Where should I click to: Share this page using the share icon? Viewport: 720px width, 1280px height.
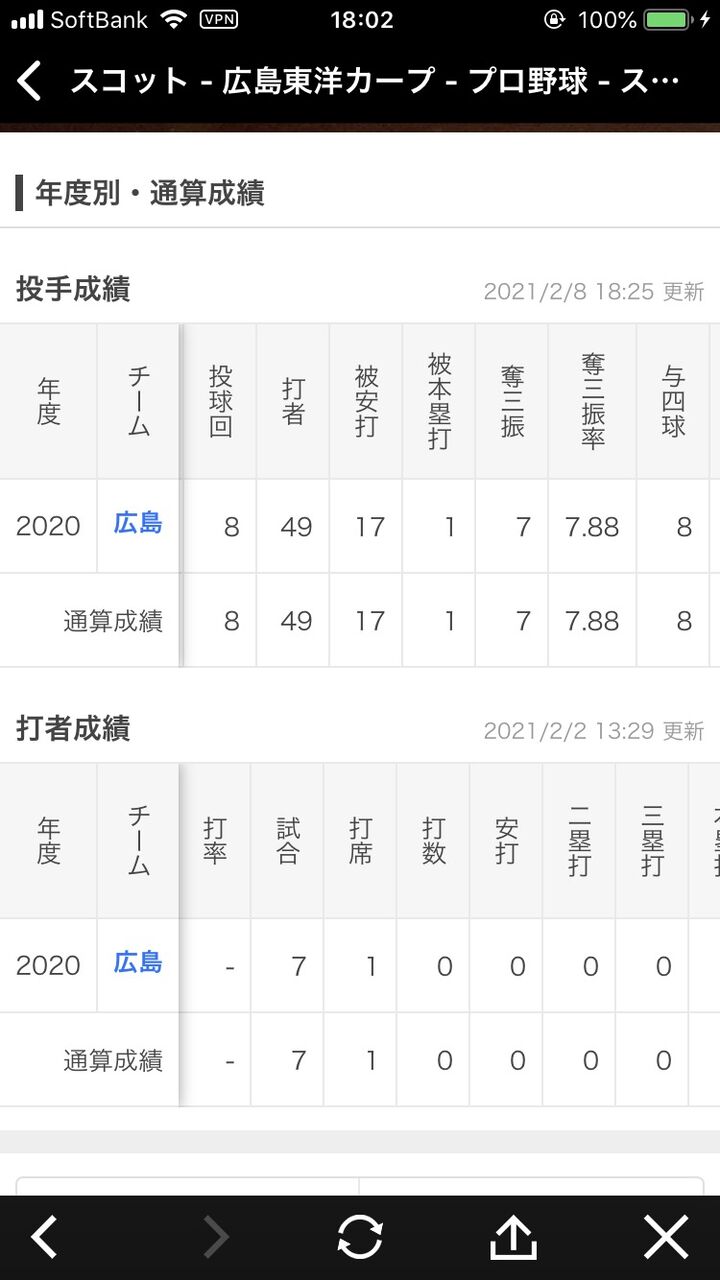[513, 1238]
